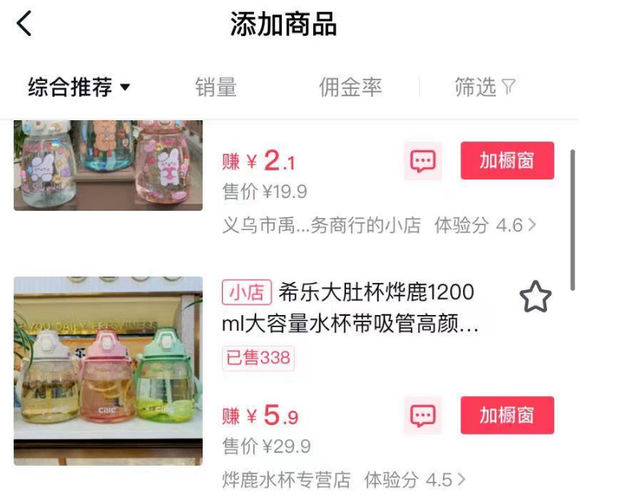Screen dimensions: 640x501
Task: Open the 综合推荐 sort dropdown
Action: point(79,87)
